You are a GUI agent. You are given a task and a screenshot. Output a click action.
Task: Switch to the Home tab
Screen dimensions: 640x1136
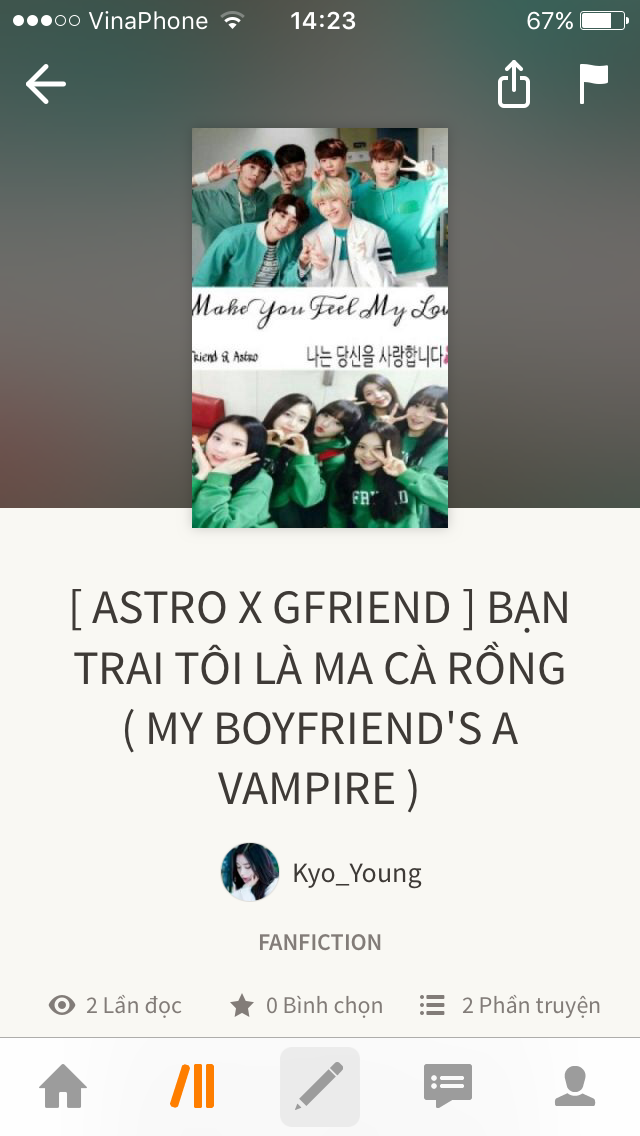[x=63, y=1086]
